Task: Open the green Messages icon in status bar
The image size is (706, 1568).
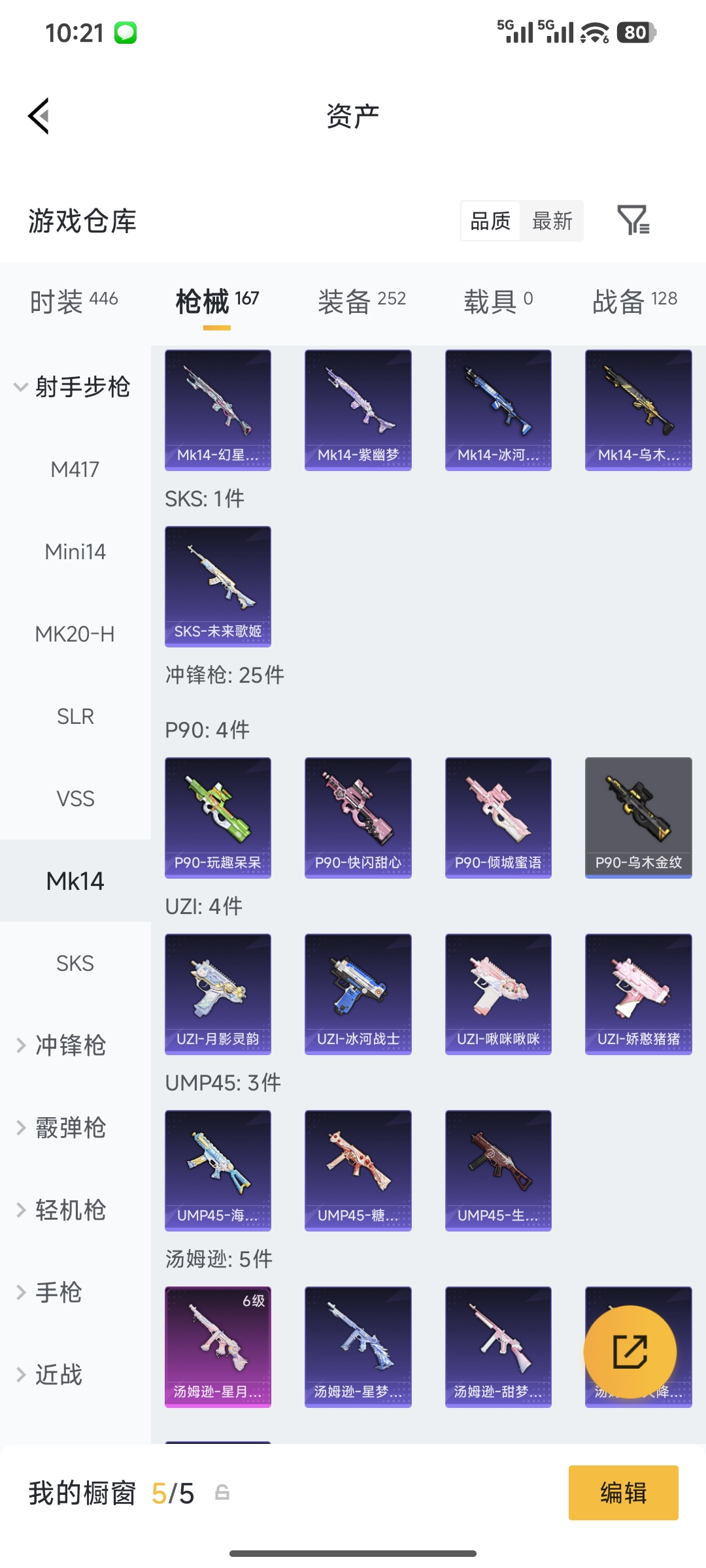Action: [x=126, y=31]
